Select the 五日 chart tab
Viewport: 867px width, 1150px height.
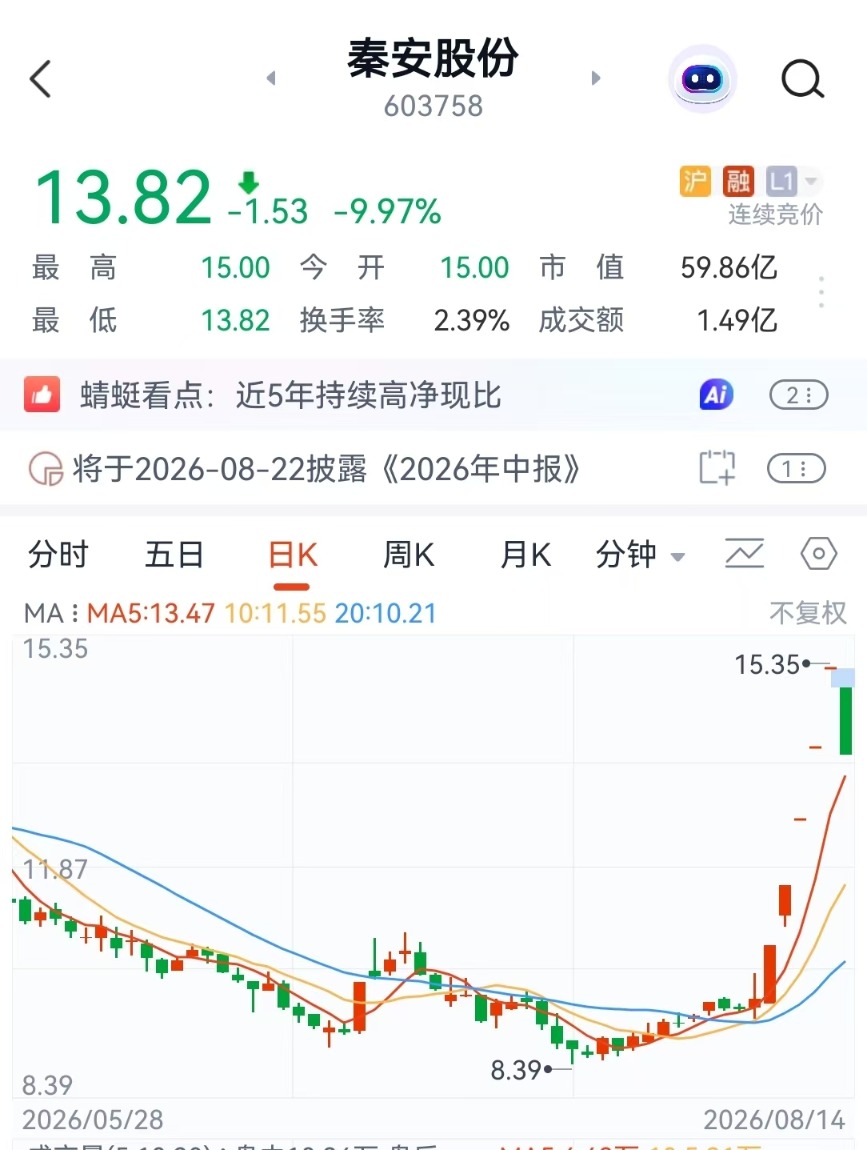175,554
